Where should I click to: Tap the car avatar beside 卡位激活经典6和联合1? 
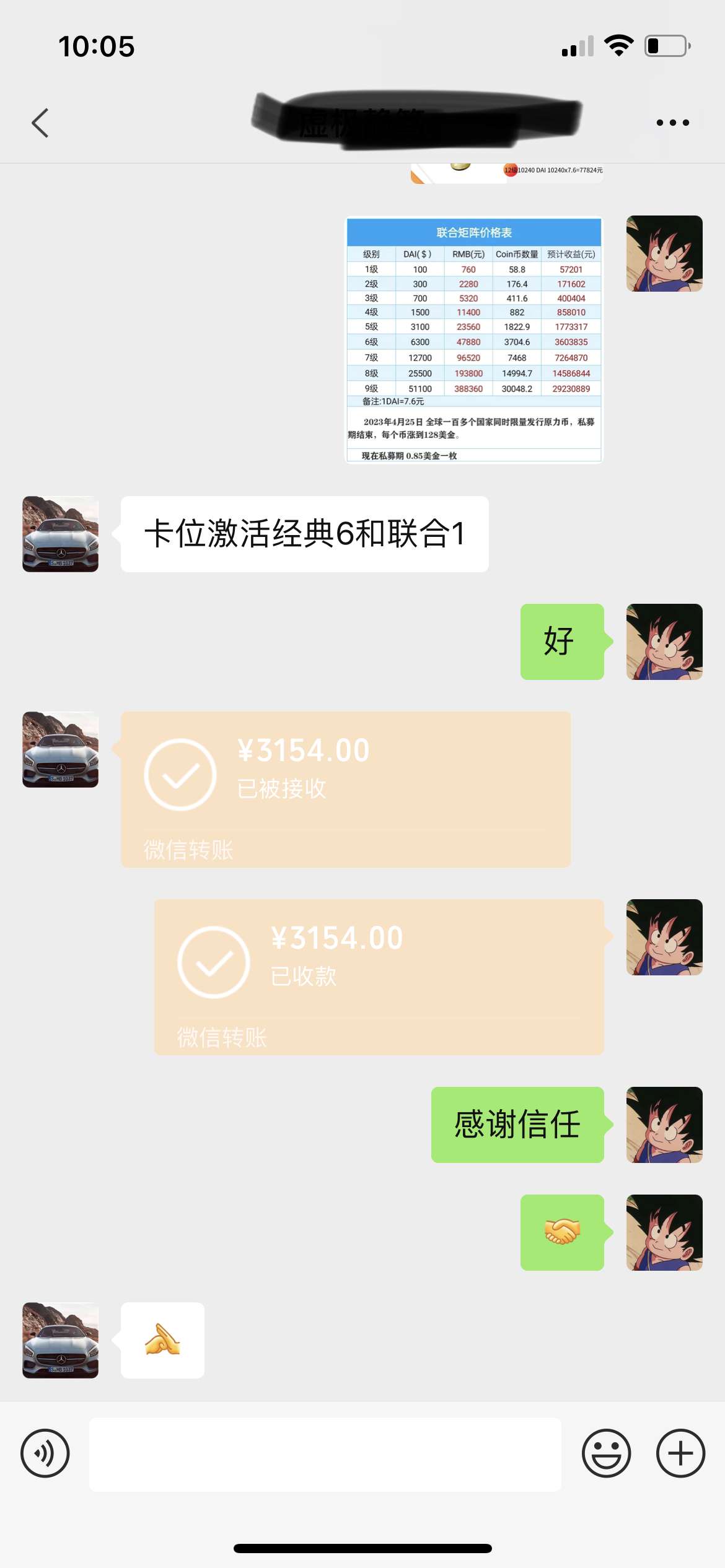[61, 534]
